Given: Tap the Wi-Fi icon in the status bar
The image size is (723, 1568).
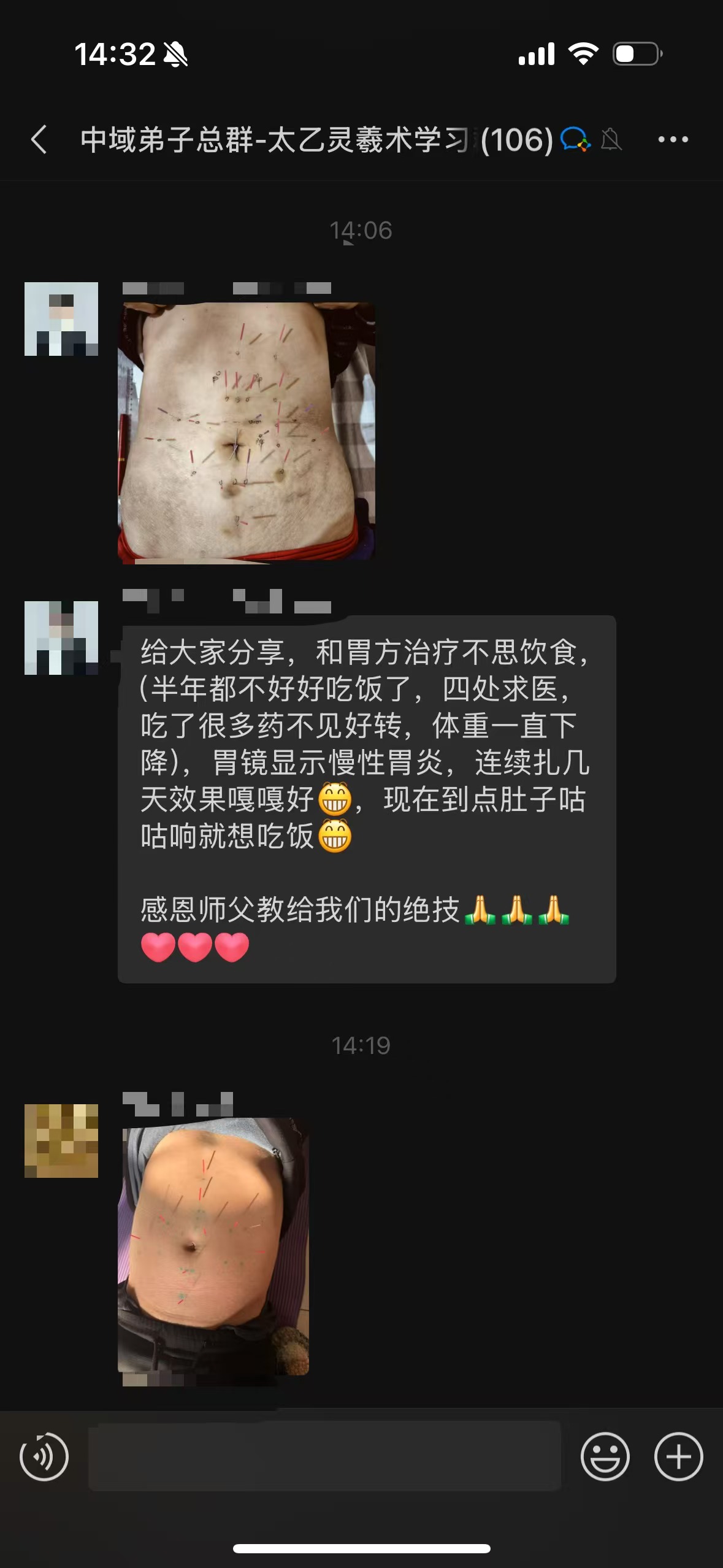Looking at the screenshot, I should pos(584,54).
